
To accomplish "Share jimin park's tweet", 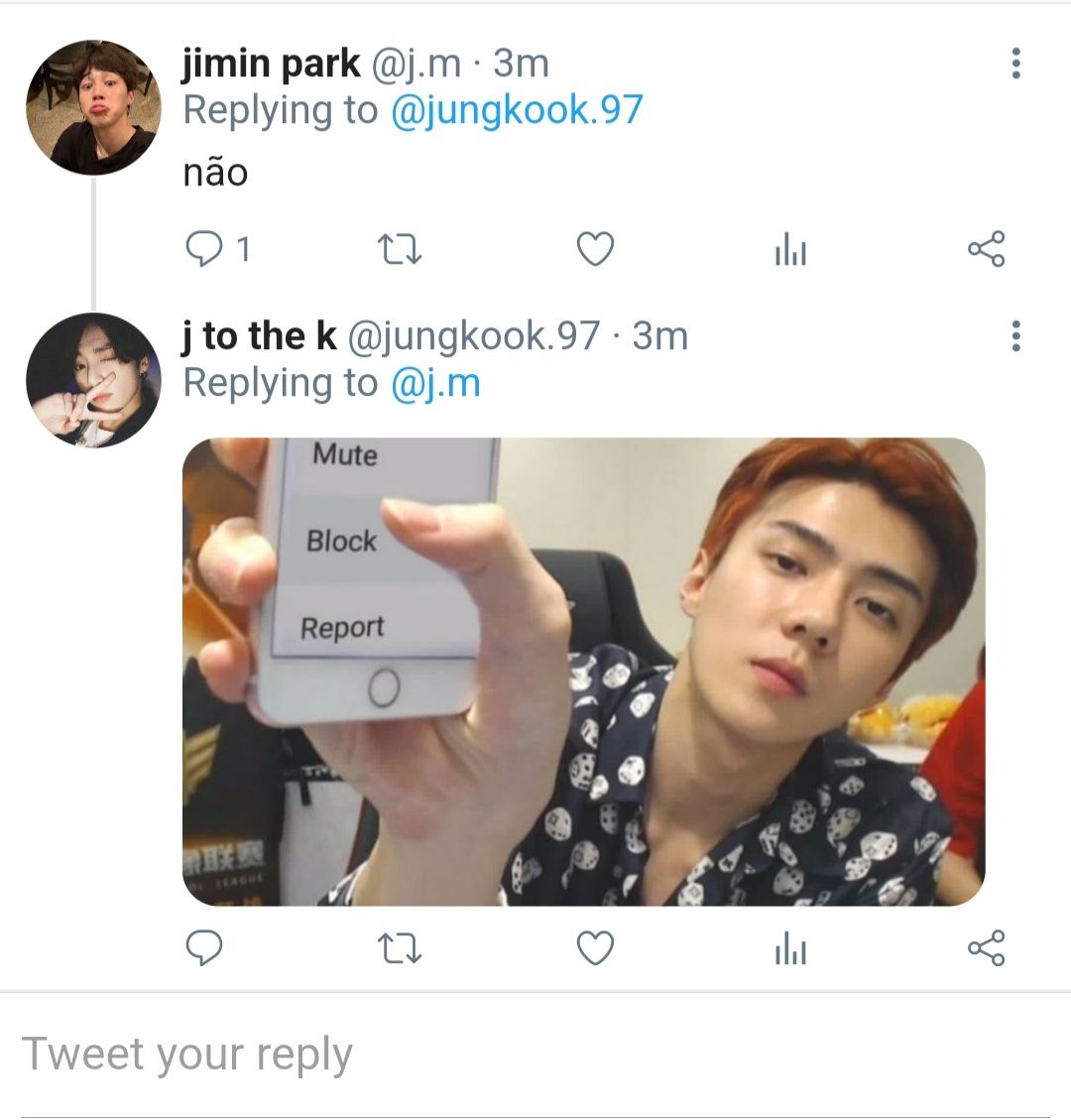I will coord(986,249).
